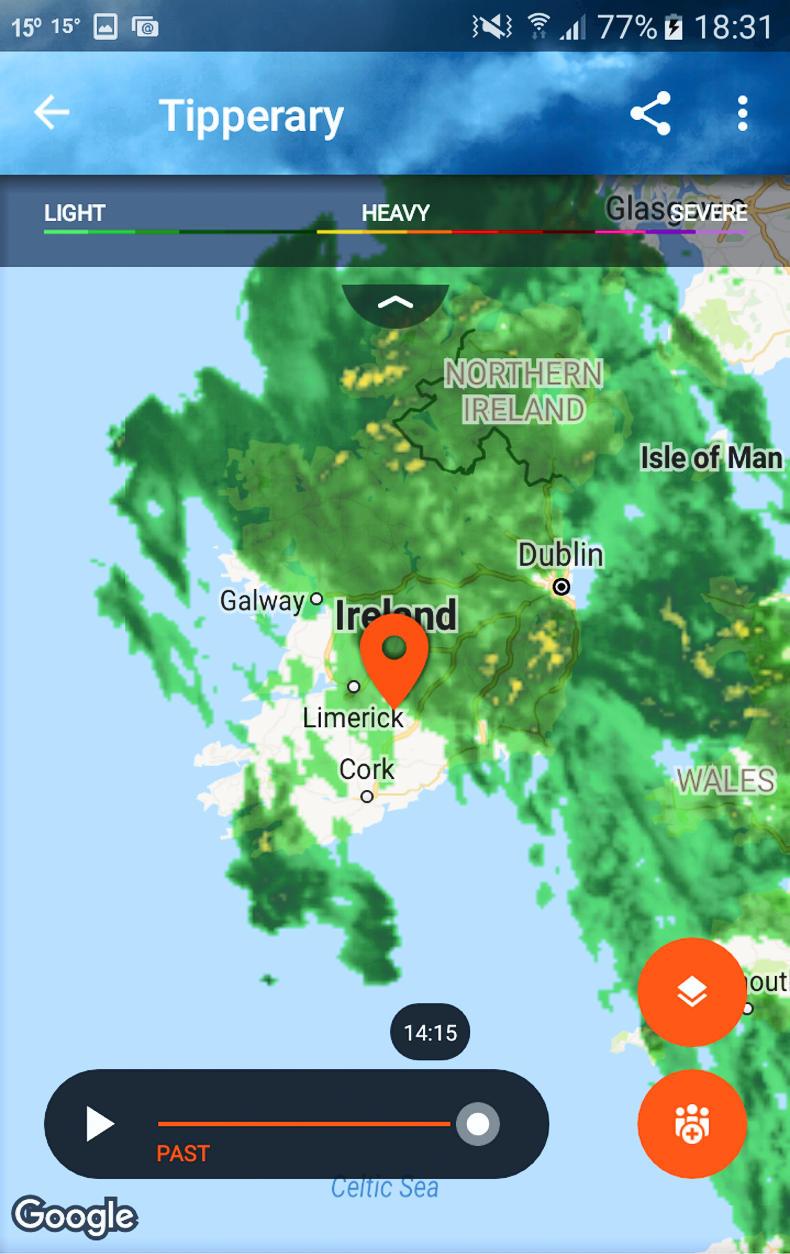The height and width of the screenshot is (1254, 790).
Task: Share the Tipperary radar map
Action: point(650,114)
